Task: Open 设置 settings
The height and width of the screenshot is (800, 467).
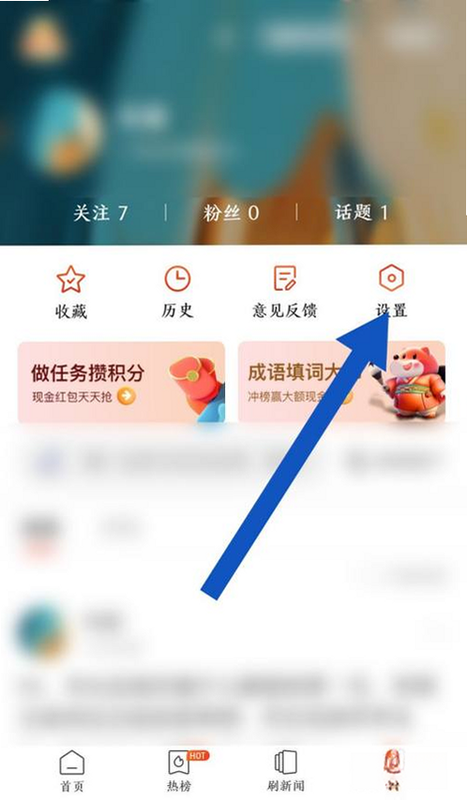Action: pyautogui.click(x=391, y=292)
